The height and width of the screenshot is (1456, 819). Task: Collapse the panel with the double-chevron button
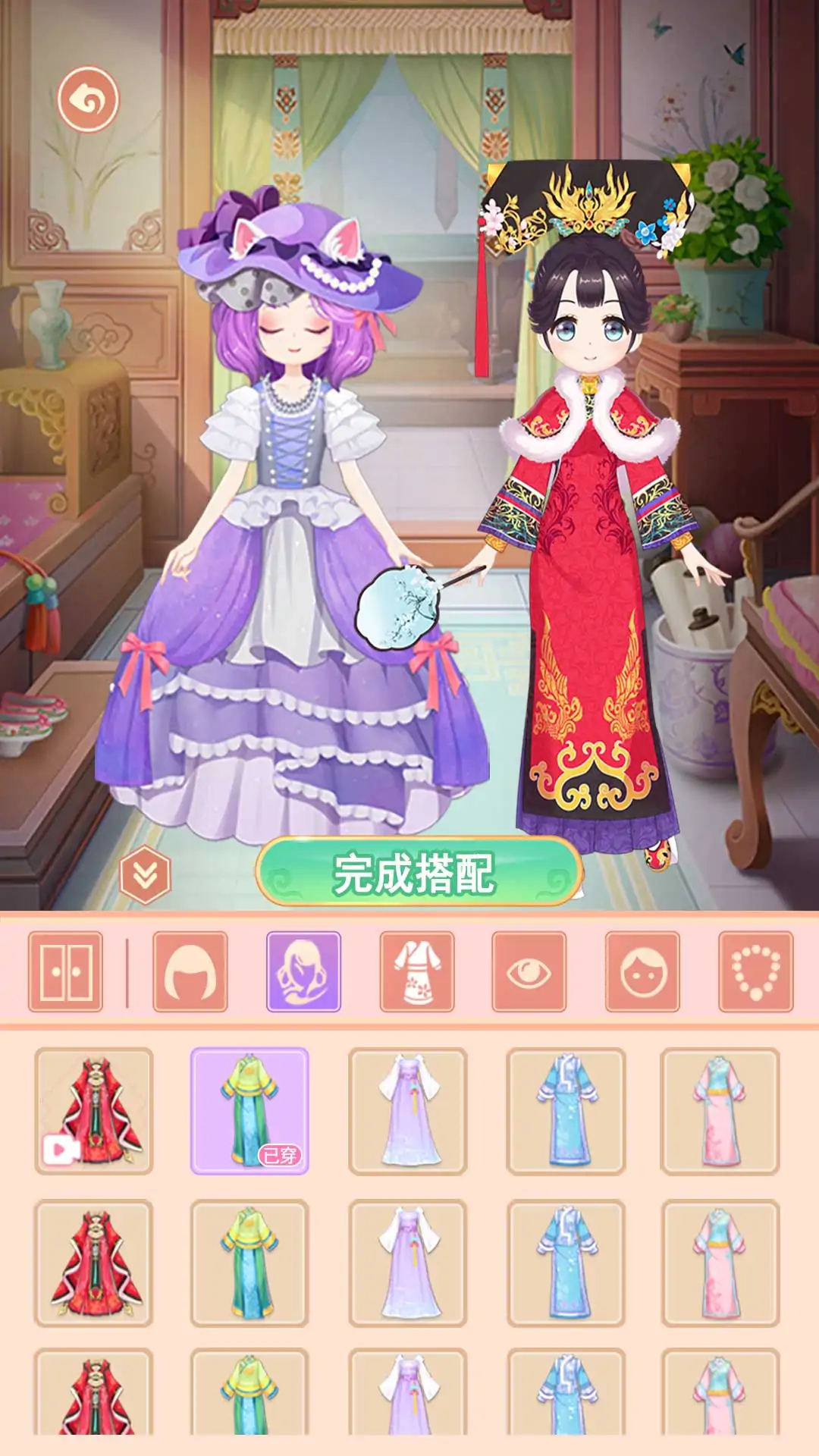144,875
